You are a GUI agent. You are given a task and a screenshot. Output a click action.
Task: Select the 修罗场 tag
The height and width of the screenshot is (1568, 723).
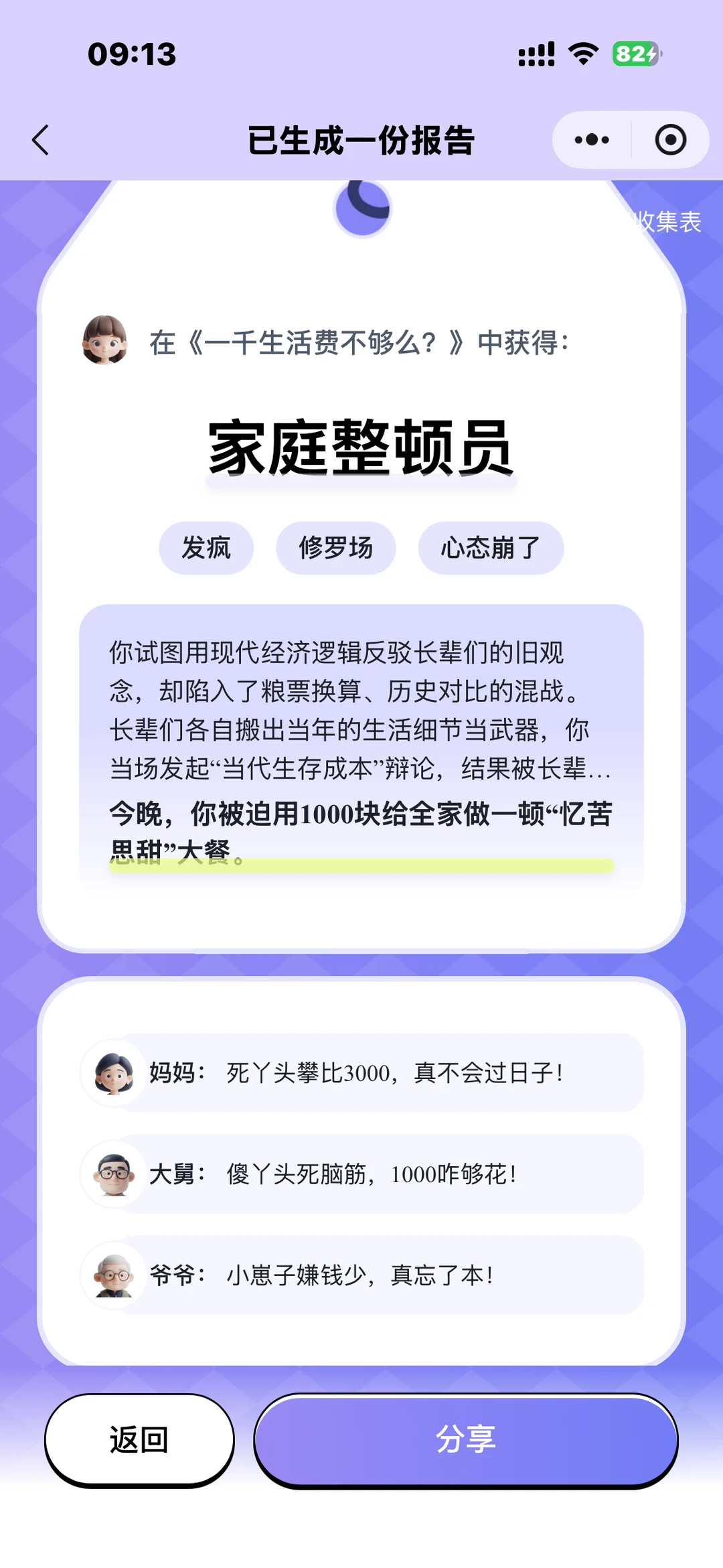335,547
